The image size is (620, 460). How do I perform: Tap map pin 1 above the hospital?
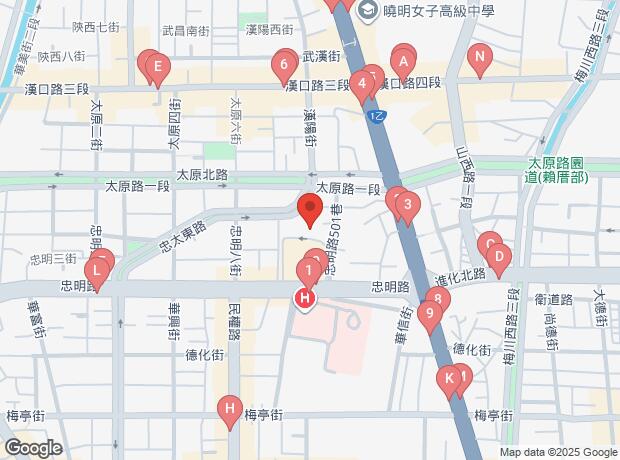309,269
